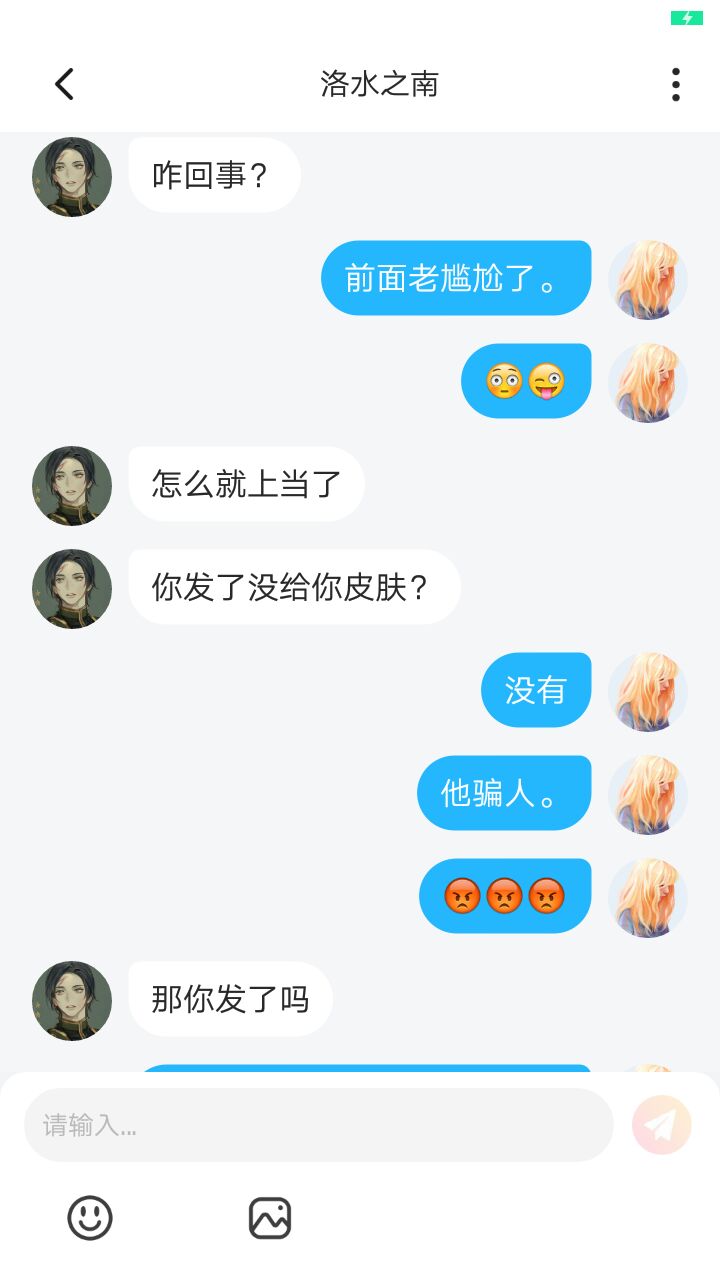
Task: Go back from the 洛水之南 chat
Action: 64,84
